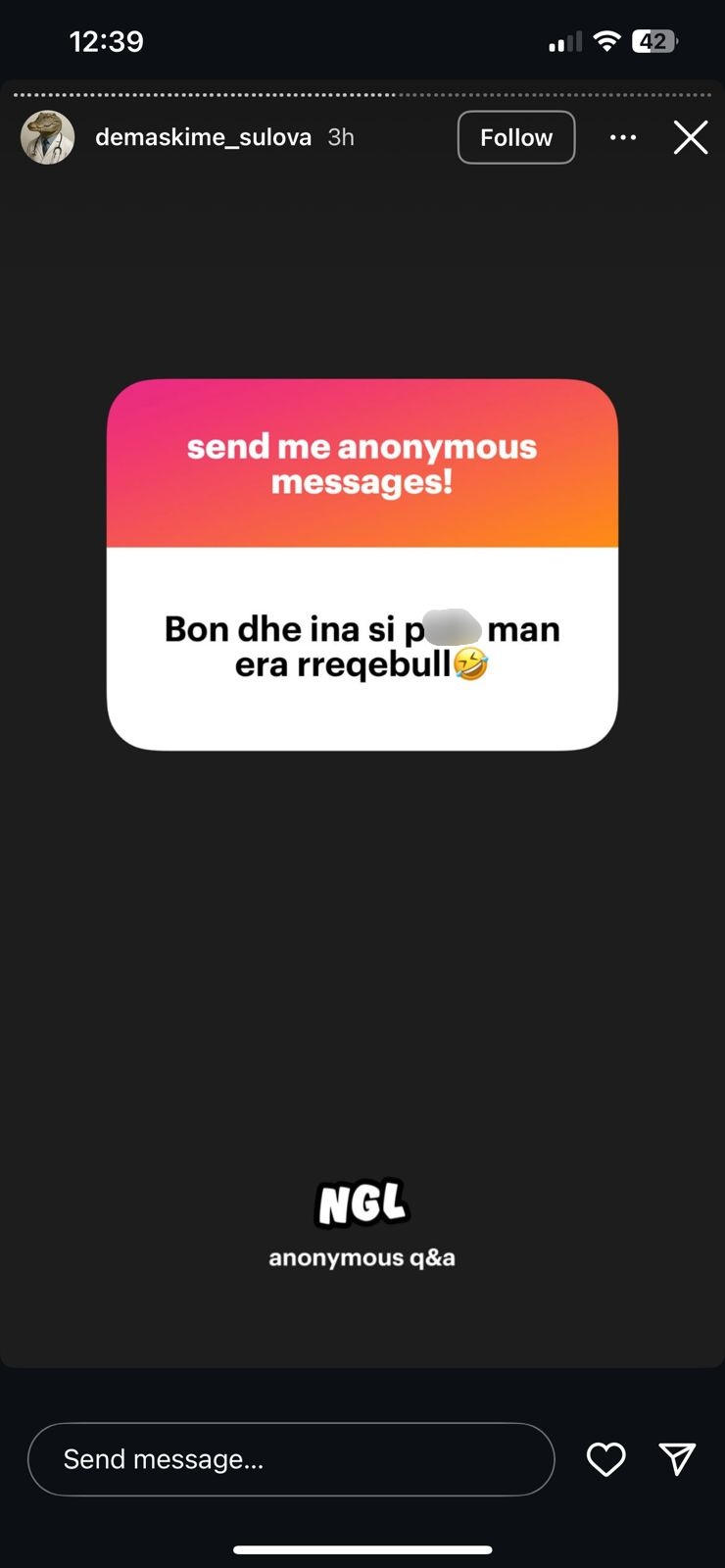Close the story viewer

coord(691,137)
